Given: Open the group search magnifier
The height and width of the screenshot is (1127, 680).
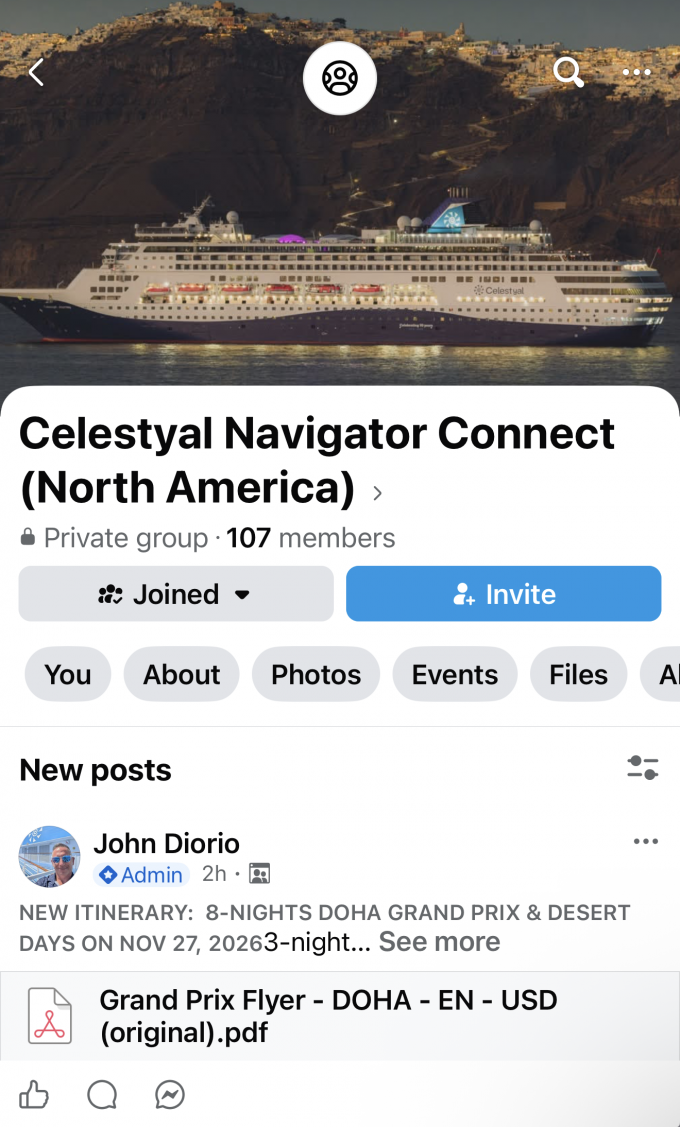Looking at the screenshot, I should pos(568,72).
